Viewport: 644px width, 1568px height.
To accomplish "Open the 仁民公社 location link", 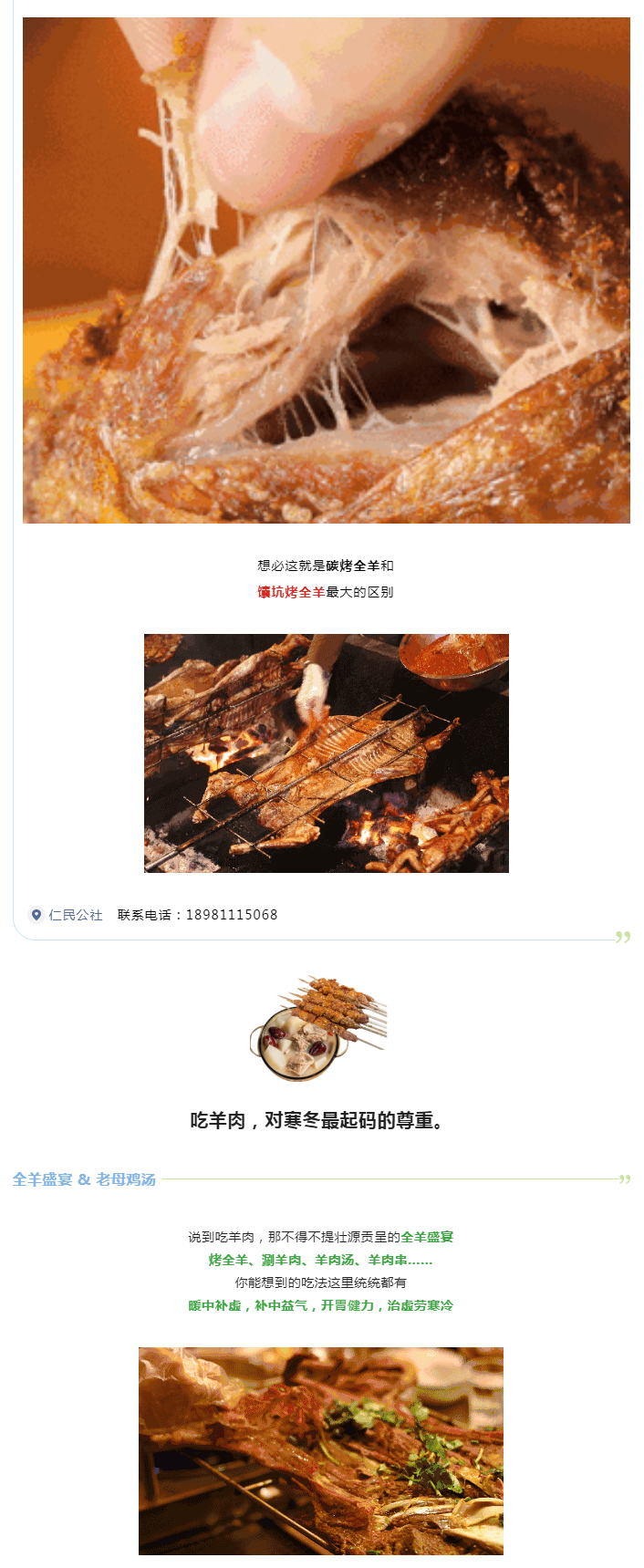I will (75, 915).
